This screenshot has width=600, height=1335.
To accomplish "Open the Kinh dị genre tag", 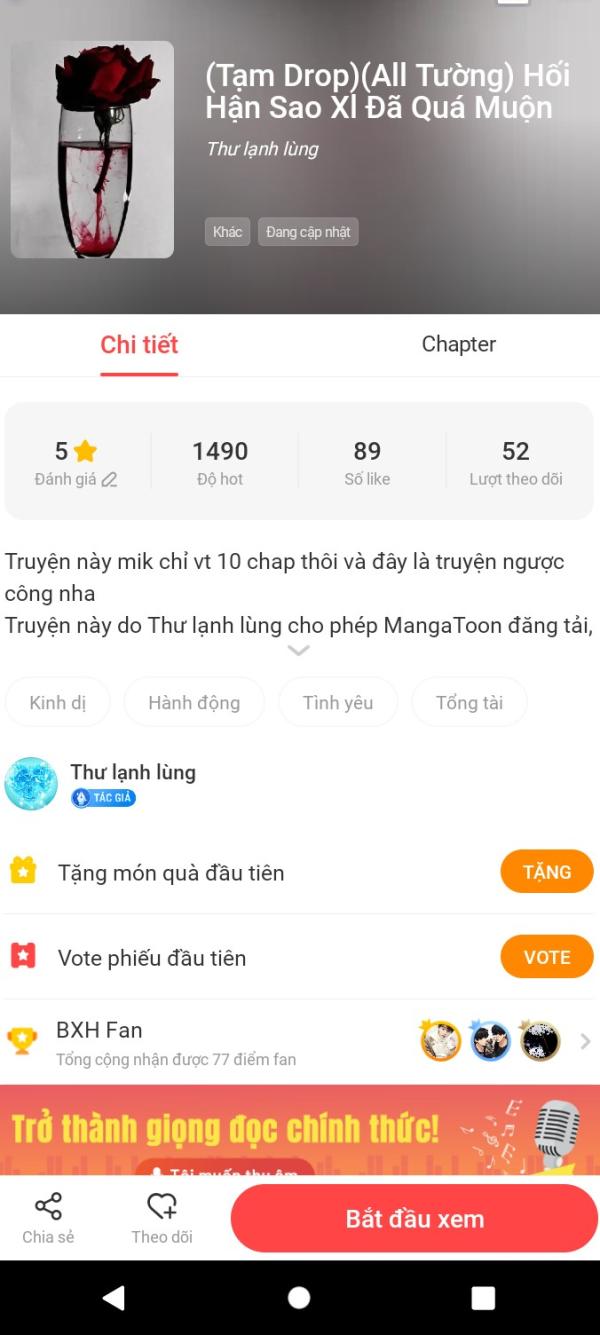I will tap(58, 702).
